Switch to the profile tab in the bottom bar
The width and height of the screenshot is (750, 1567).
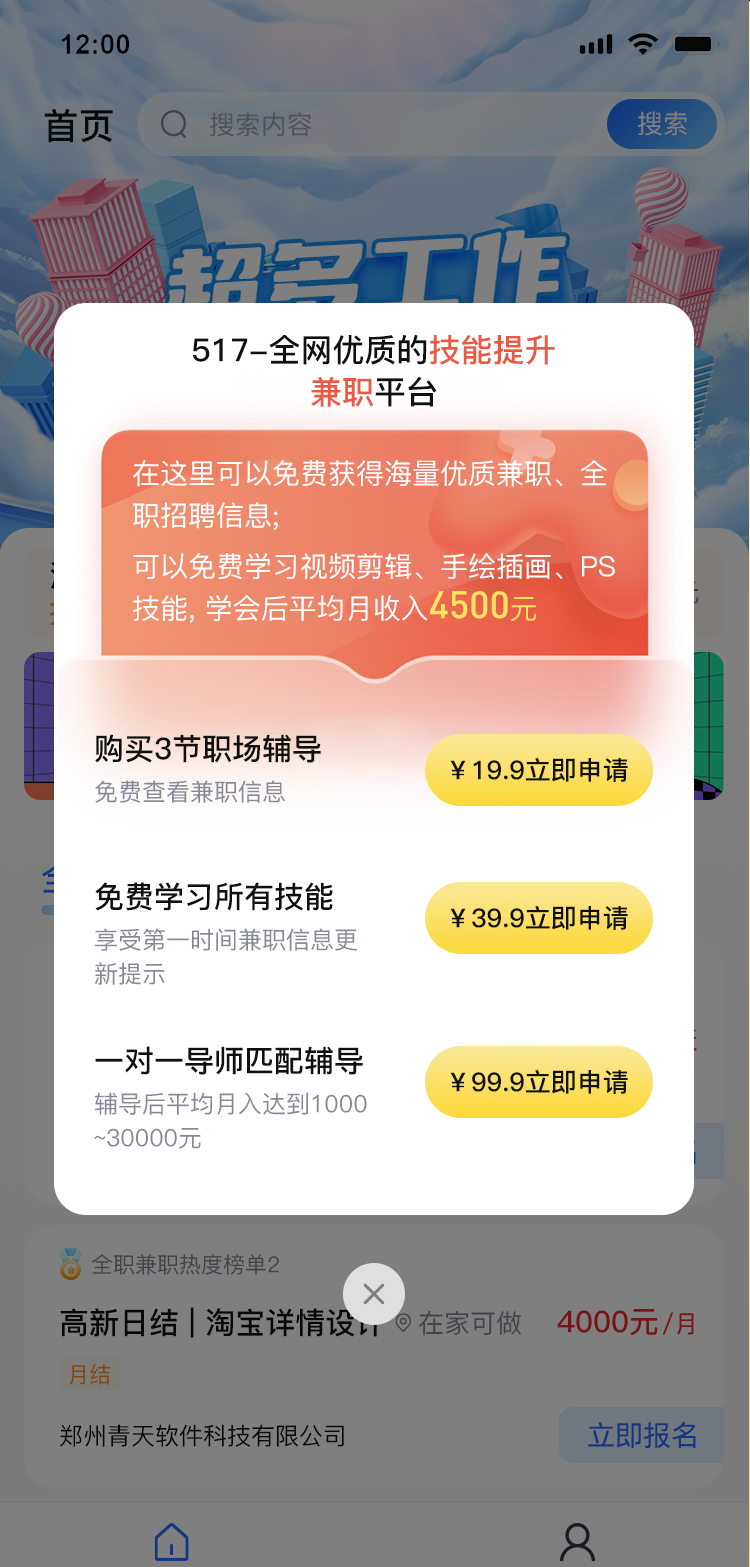coord(577,1541)
